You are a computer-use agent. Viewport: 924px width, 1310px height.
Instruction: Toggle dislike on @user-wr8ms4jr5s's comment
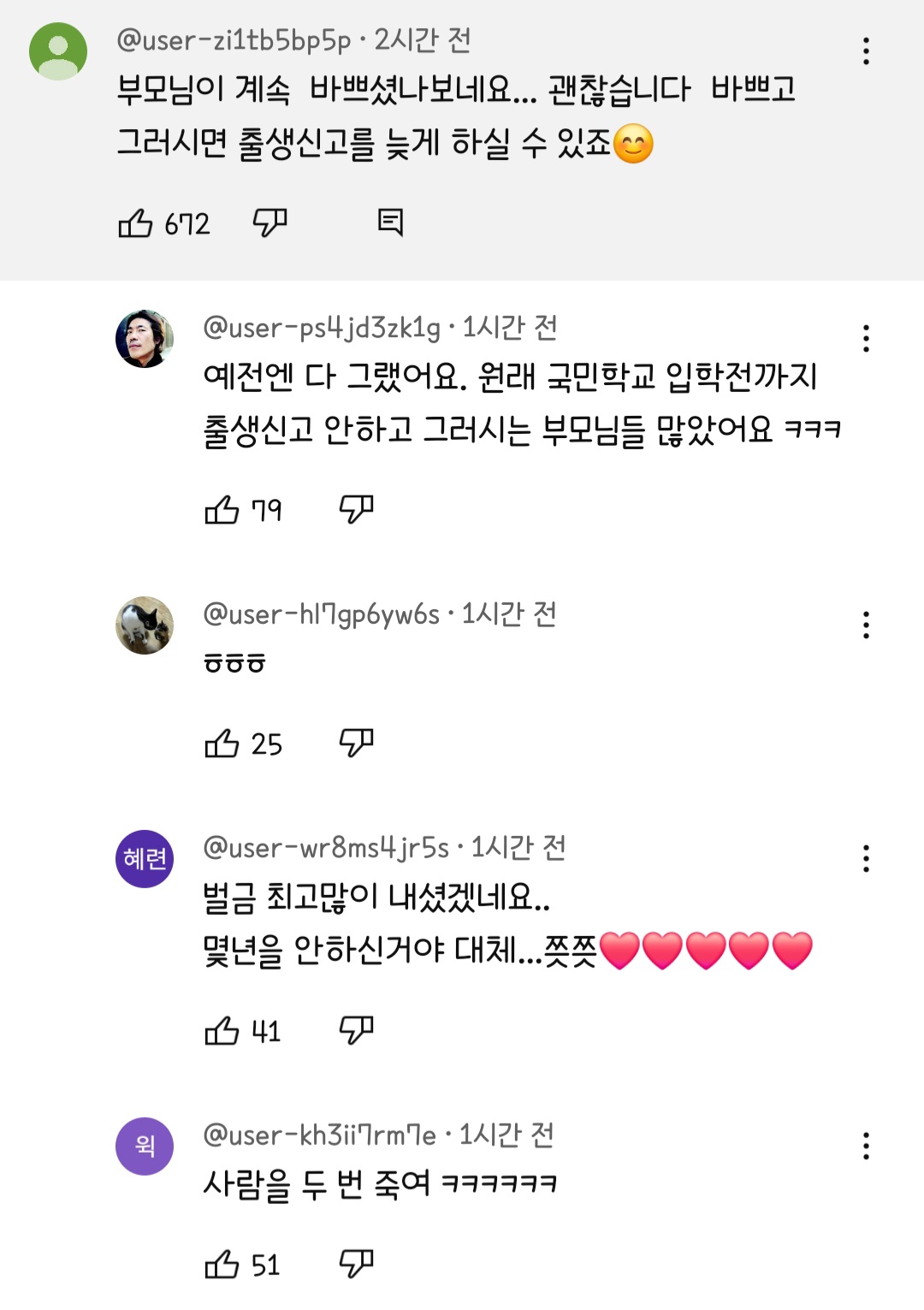coord(358,1029)
